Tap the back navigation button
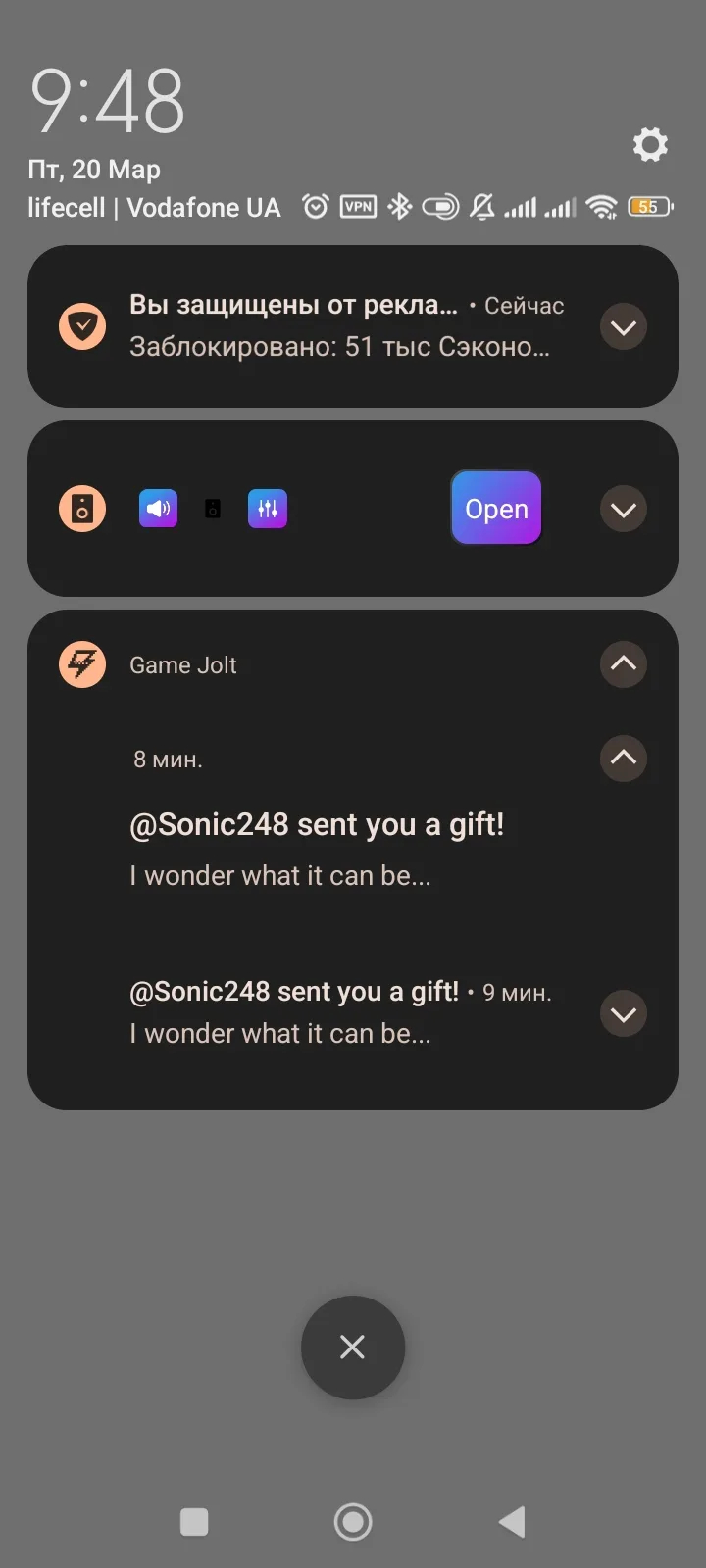The width and height of the screenshot is (706, 1568). (512, 1522)
